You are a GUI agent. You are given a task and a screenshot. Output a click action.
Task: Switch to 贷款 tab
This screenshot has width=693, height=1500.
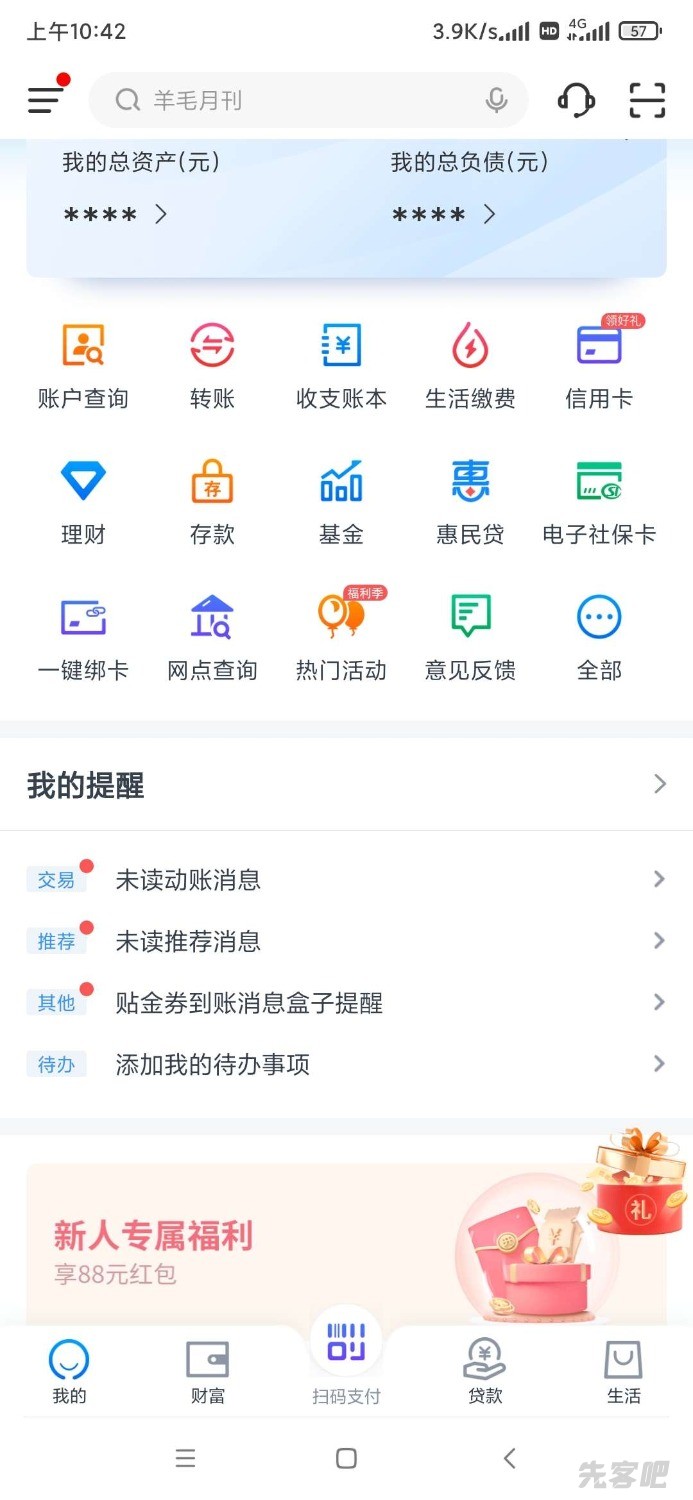(485, 1372)
